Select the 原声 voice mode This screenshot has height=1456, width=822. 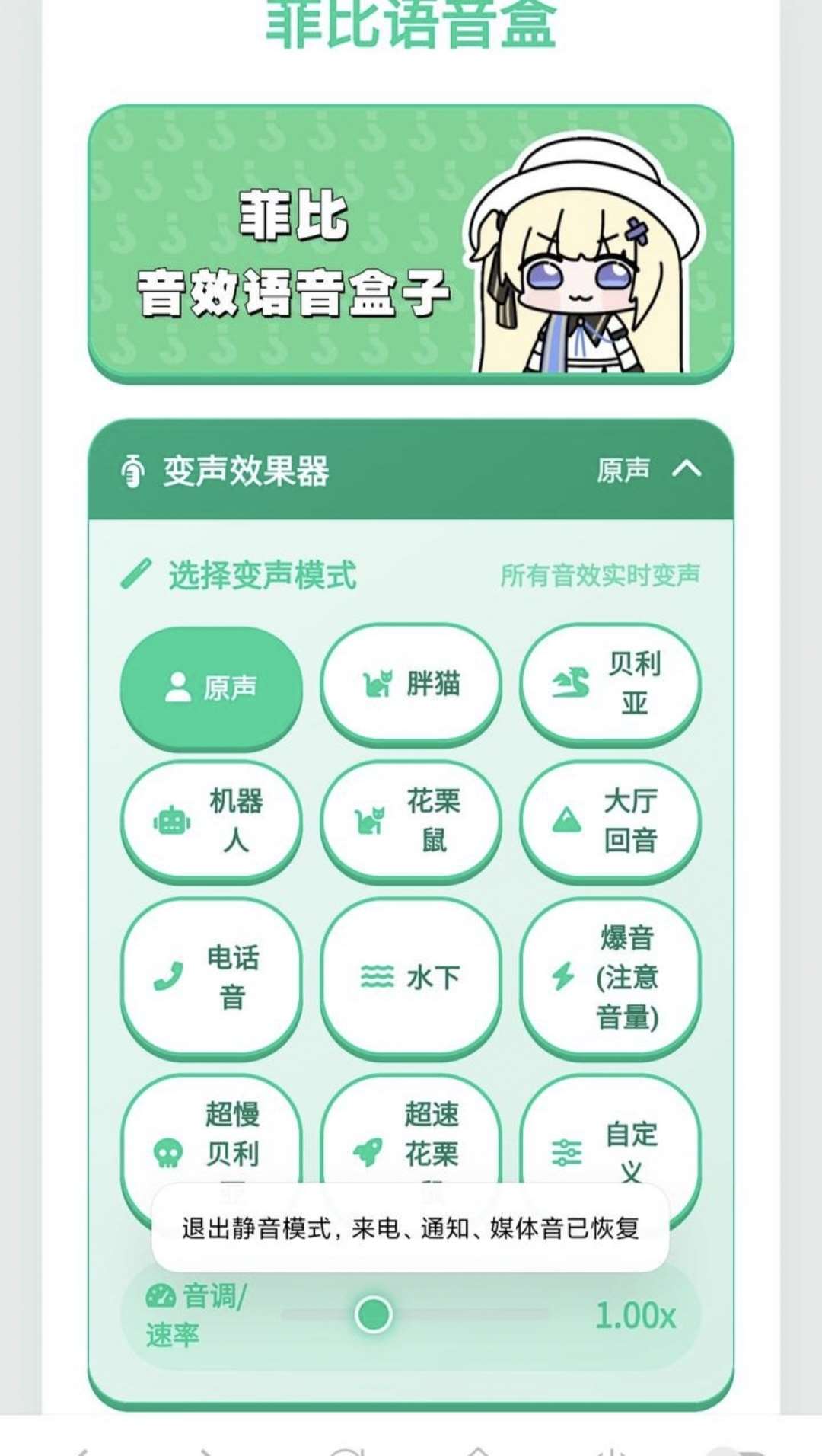(x=211, y=687)
